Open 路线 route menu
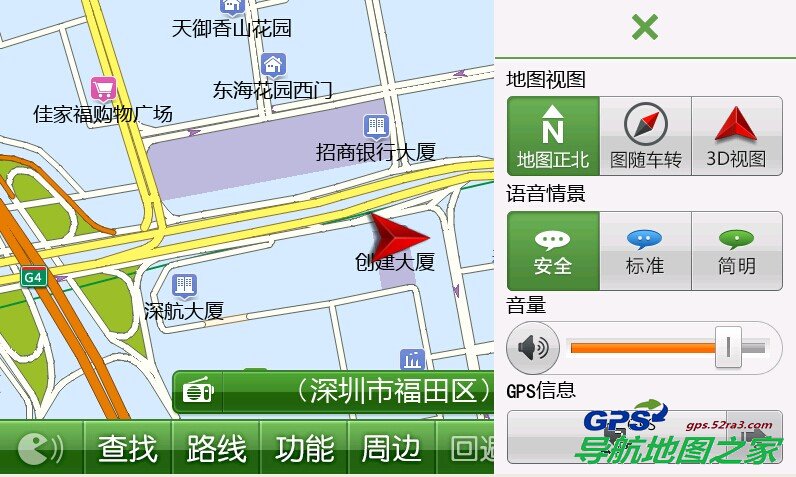The height and width of the screenshot is (477, 796). click(216, 449)
